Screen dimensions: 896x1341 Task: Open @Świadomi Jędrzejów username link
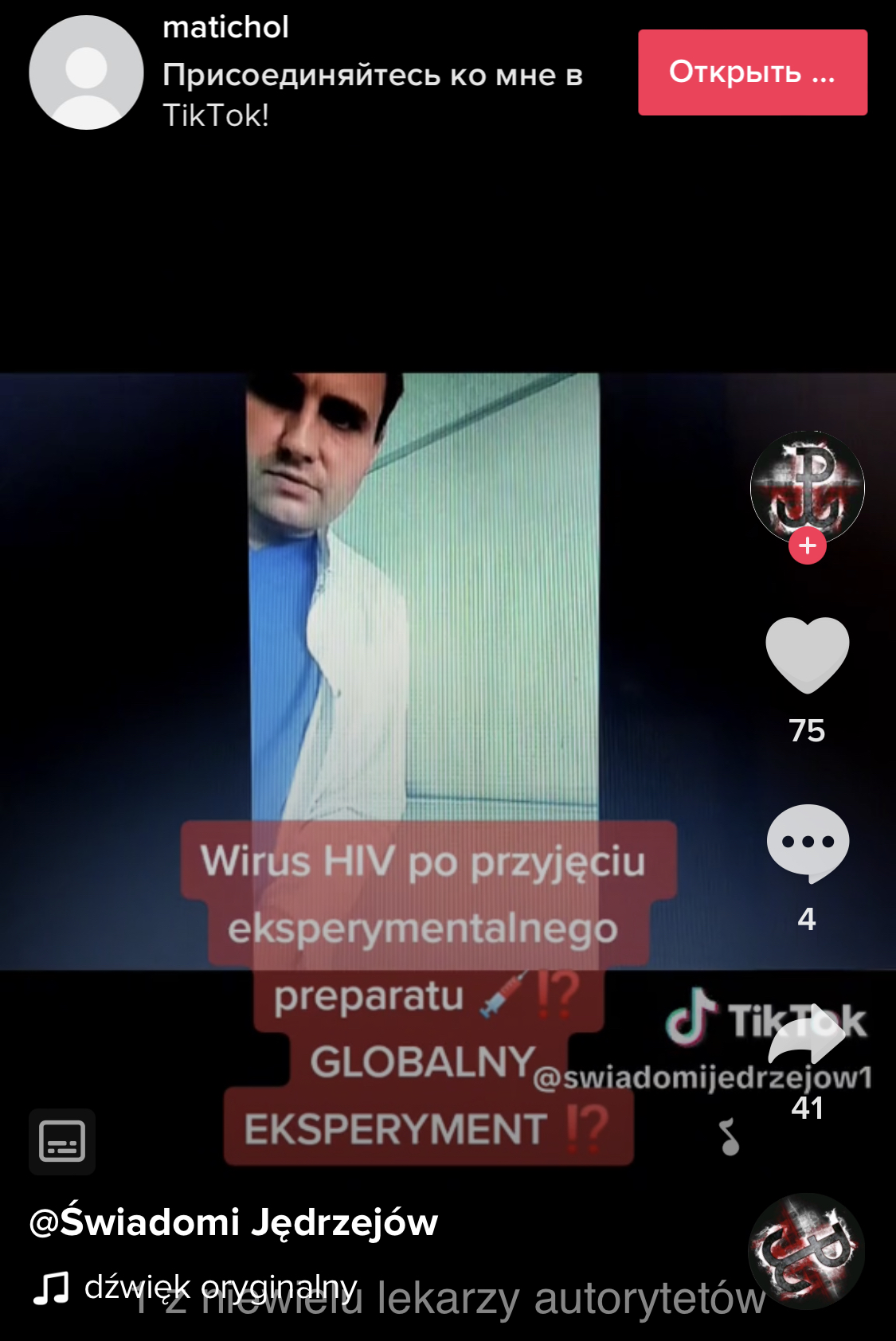click(233, 1222)
